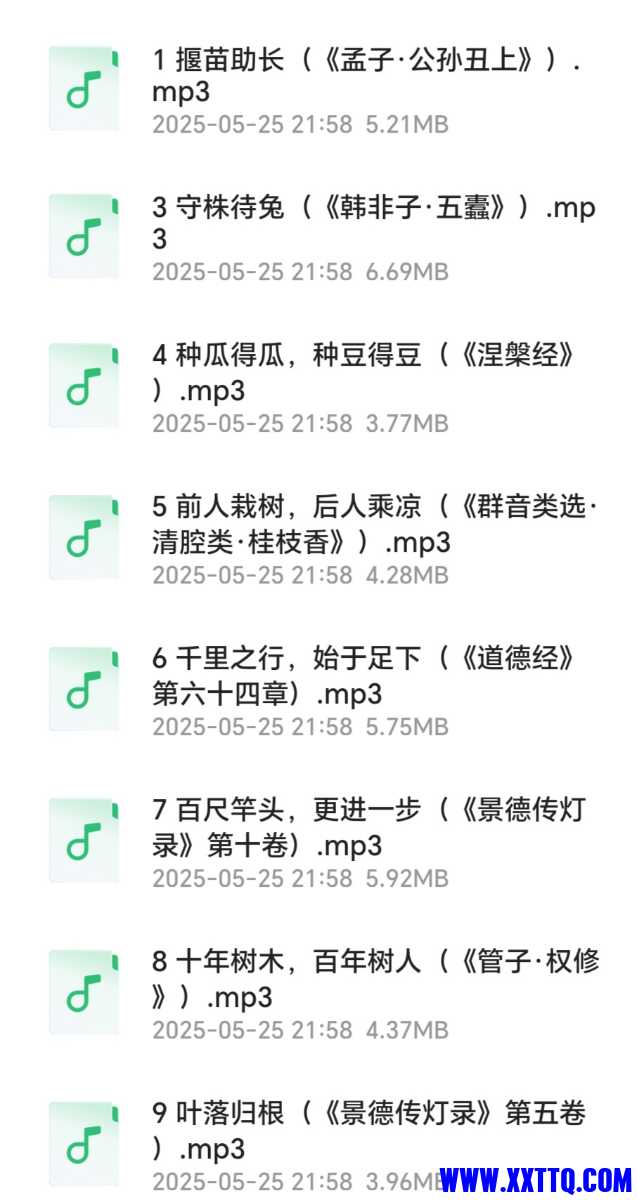The image size is (637, 1200).
Task: Play the file 4 种瓜得瓜，种豆得豆.mp3
Action: pyautogui.click(x=366, y=372)
